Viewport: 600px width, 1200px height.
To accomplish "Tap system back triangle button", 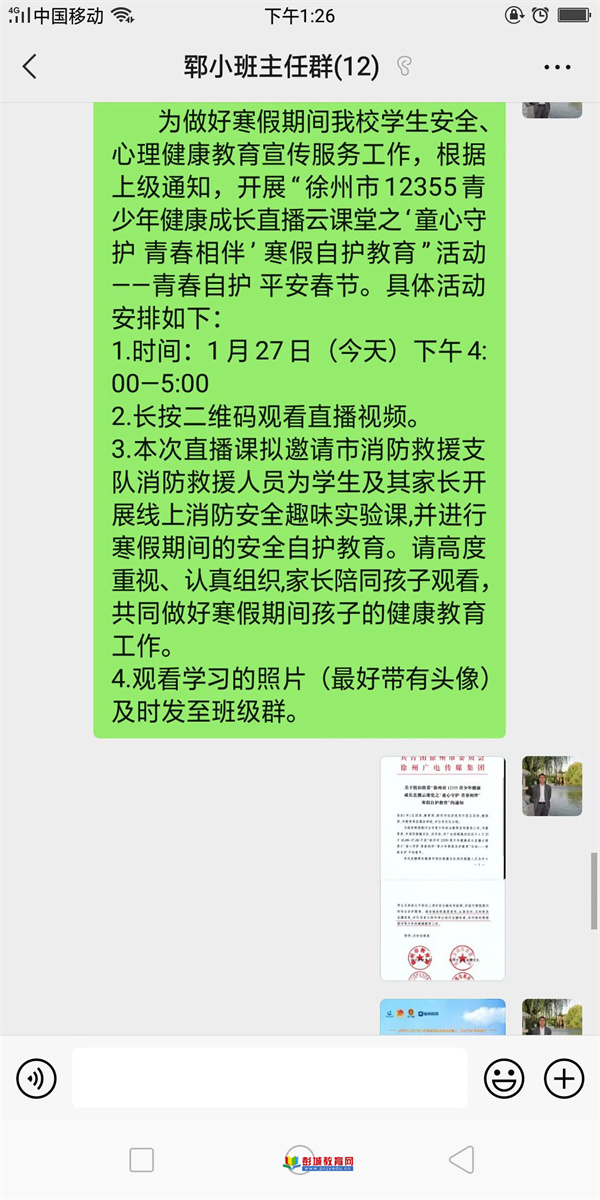I will (461, 1160).
